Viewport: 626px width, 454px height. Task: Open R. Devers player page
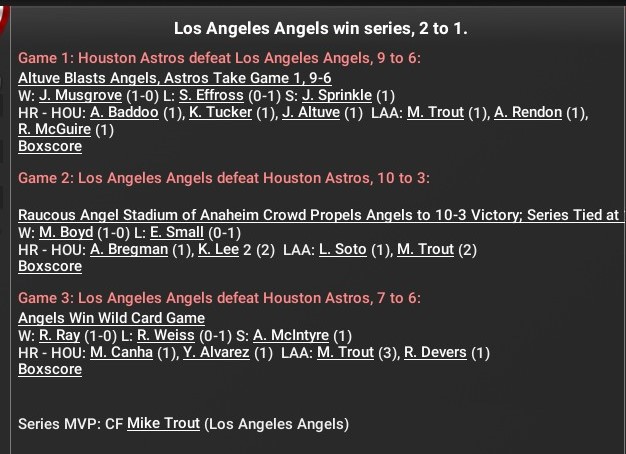[x=434, y=352]
